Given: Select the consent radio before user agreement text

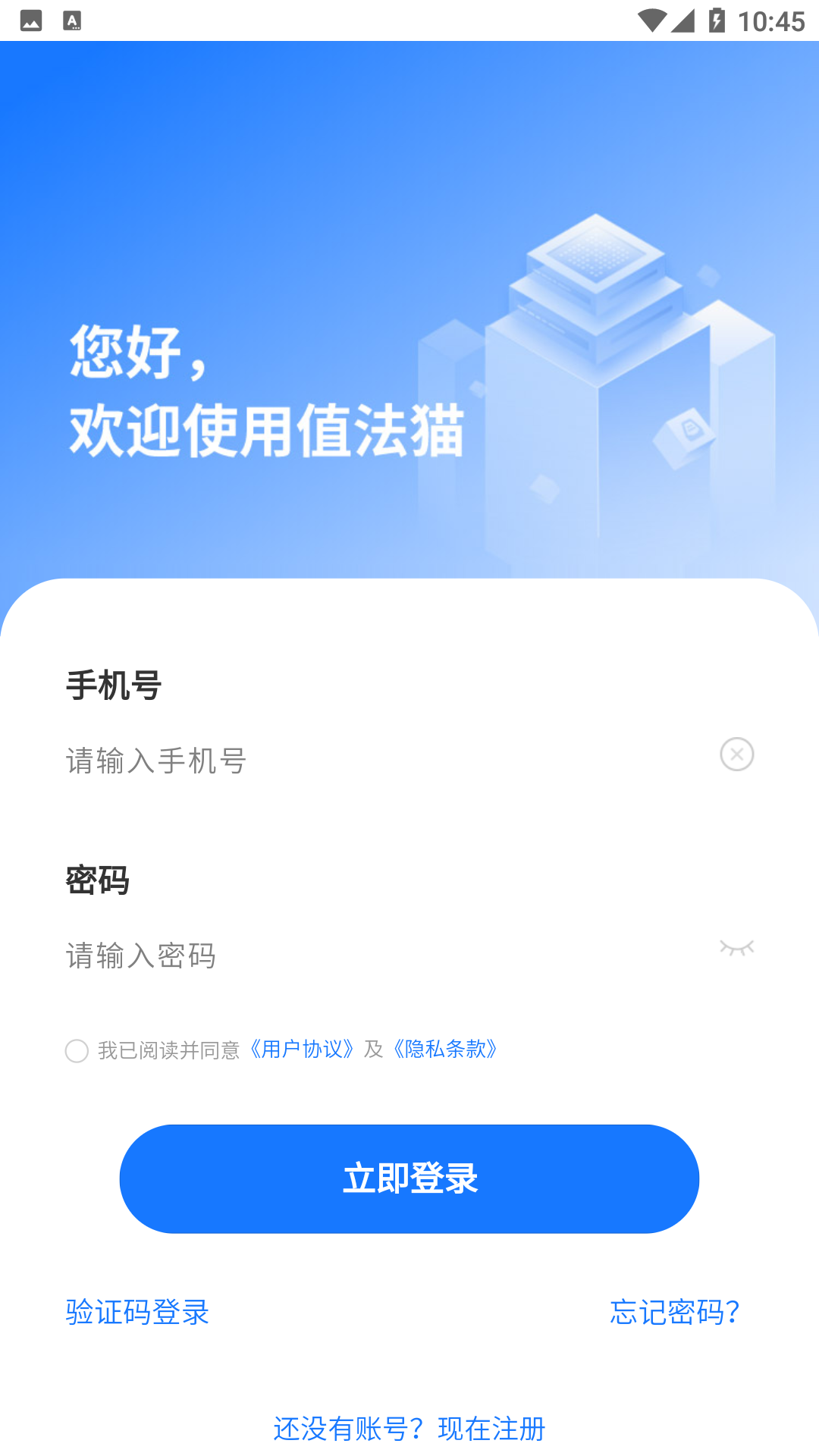Looking at the screenshot, I should tap(77, 1050).
